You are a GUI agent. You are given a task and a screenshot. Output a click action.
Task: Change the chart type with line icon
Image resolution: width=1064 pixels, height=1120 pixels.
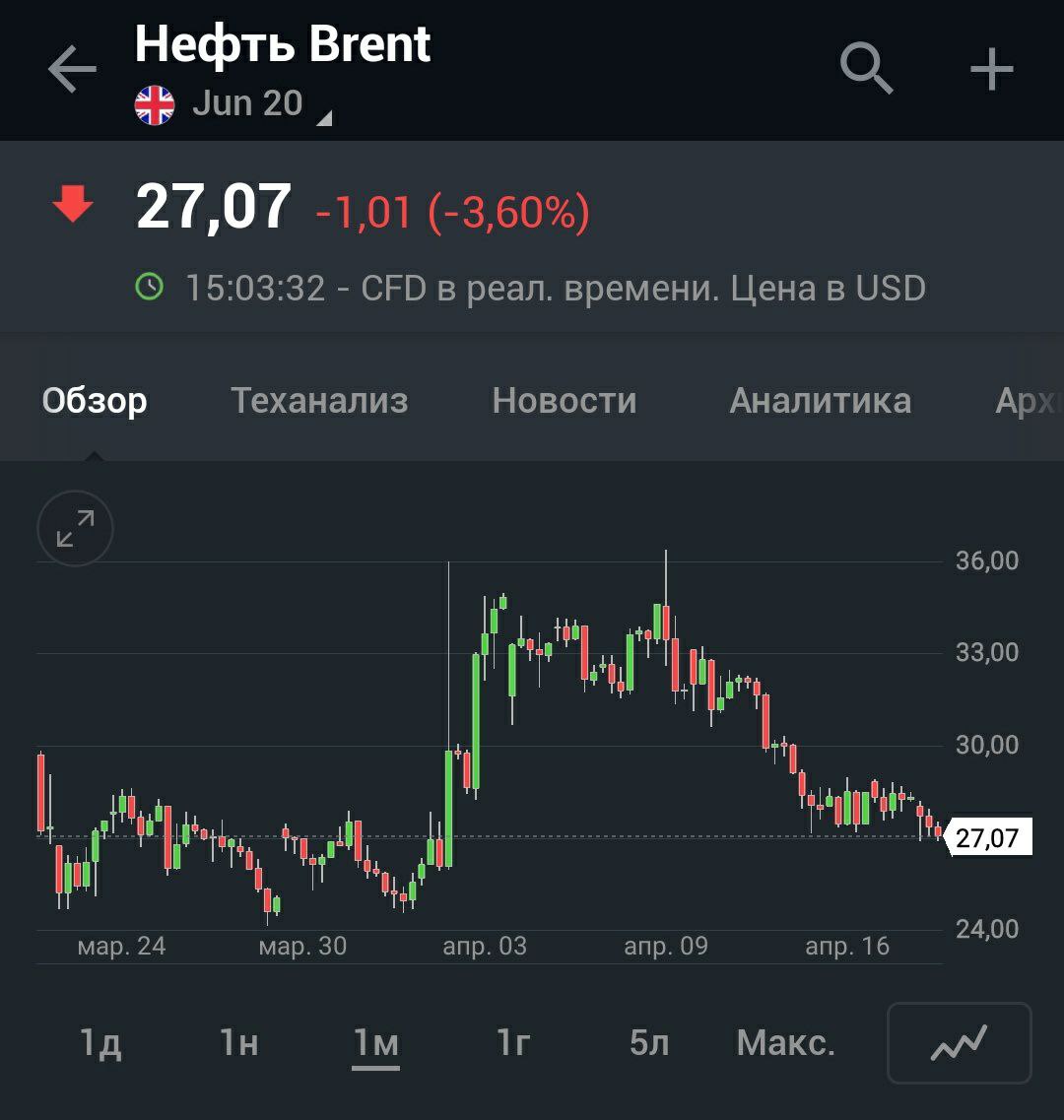[x=959, y=1042]
